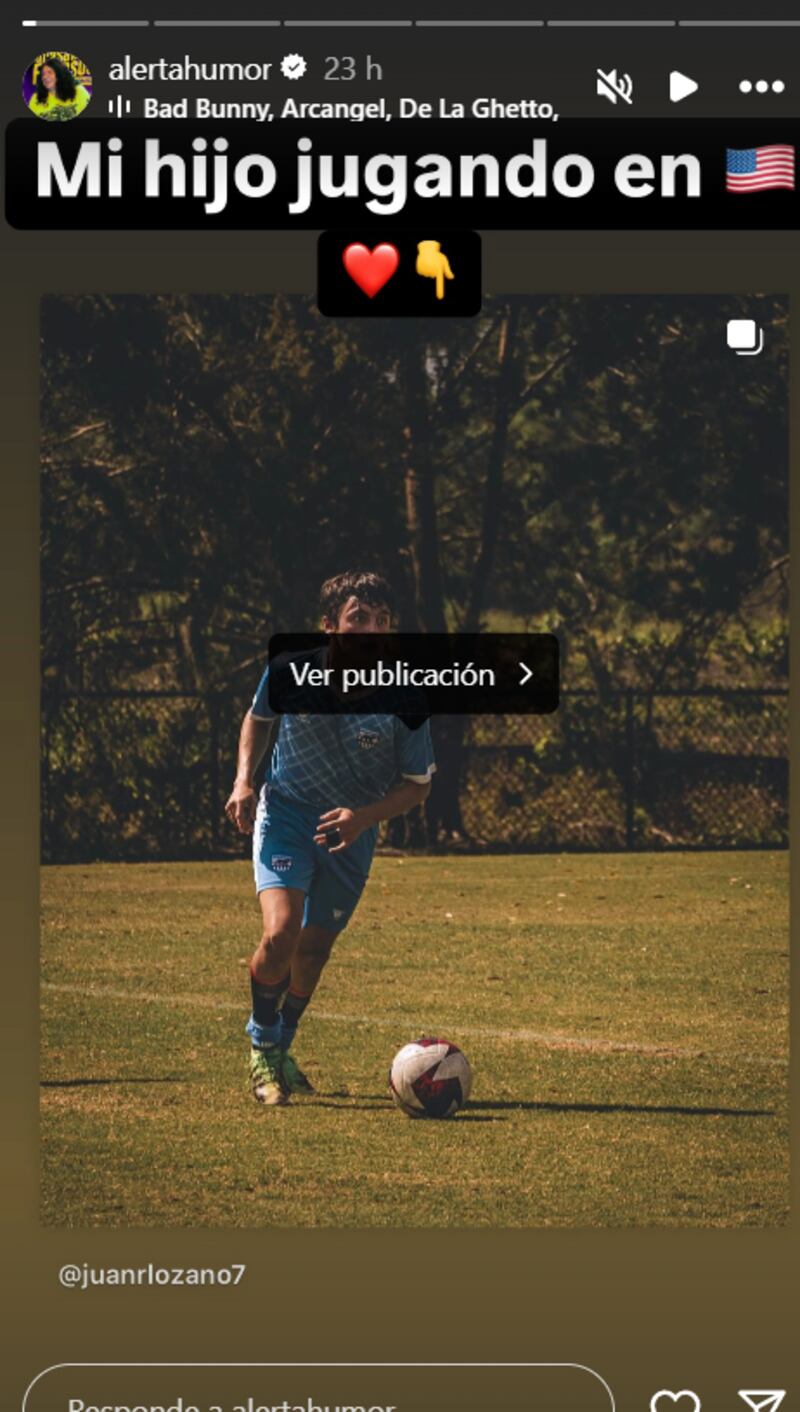The image size is (800, 1412).
Task: Tap Ver publicación to view post
Action: pos(412,674)
